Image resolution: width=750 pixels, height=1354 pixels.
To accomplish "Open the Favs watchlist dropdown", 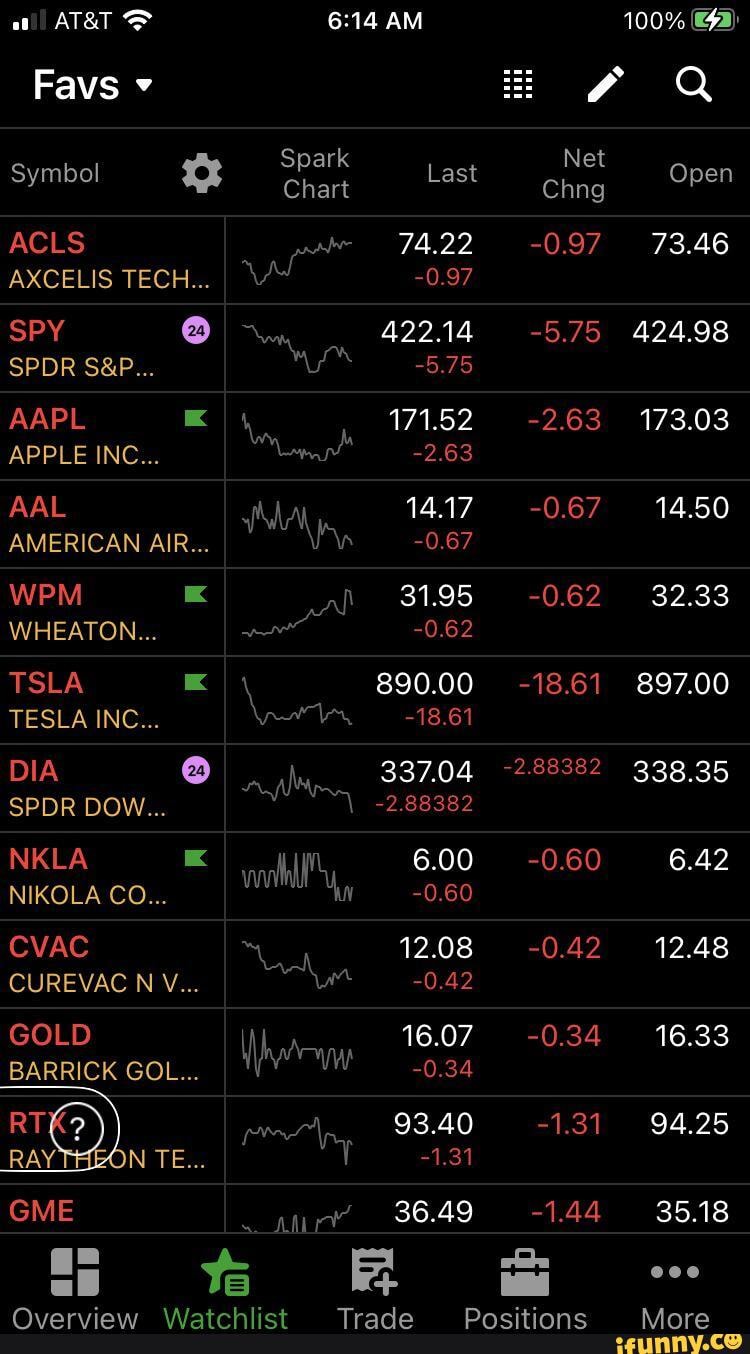I will (93, 85).
